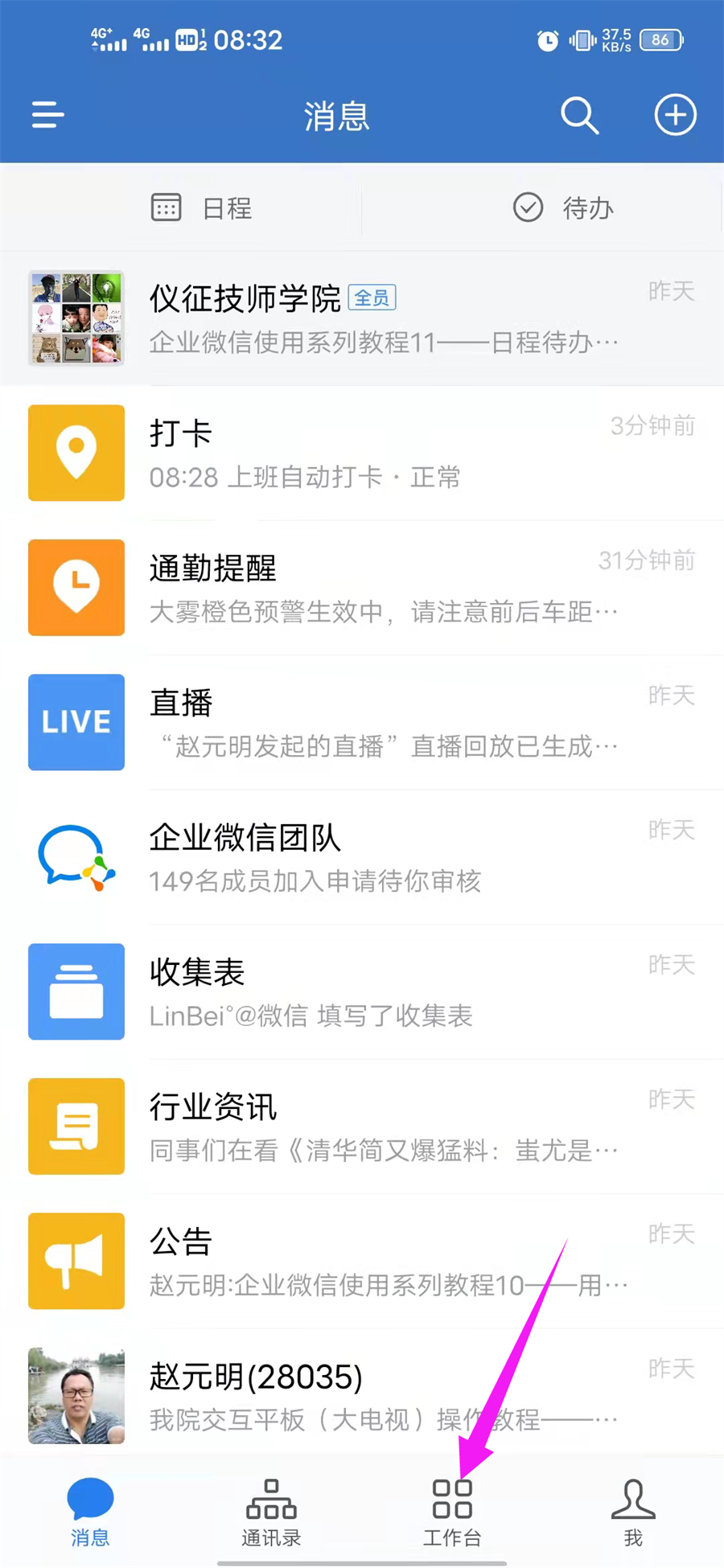Open 日程 schedule
Screen dimensions: 724x1568
tap(201, 208)
